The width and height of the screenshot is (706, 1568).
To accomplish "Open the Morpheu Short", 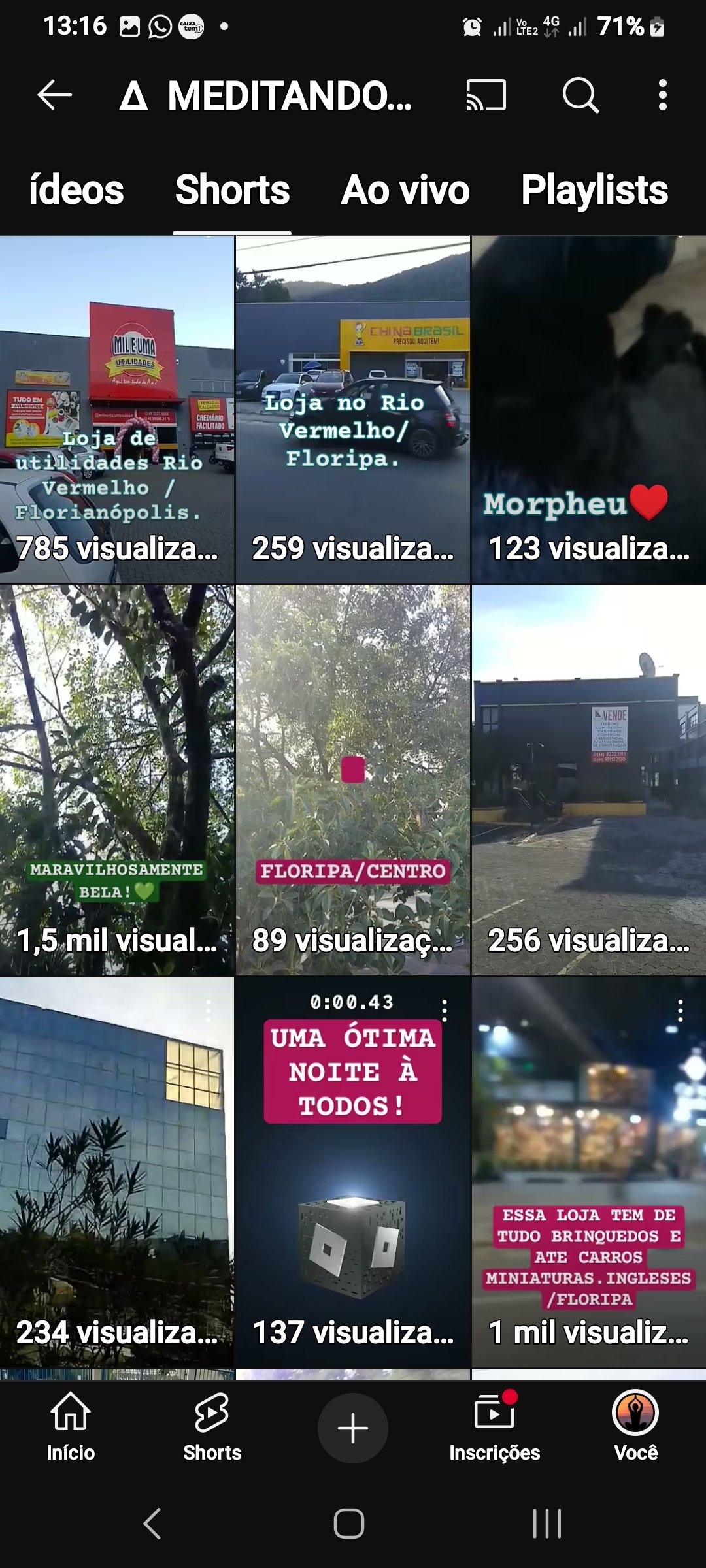I will (588, 410).
